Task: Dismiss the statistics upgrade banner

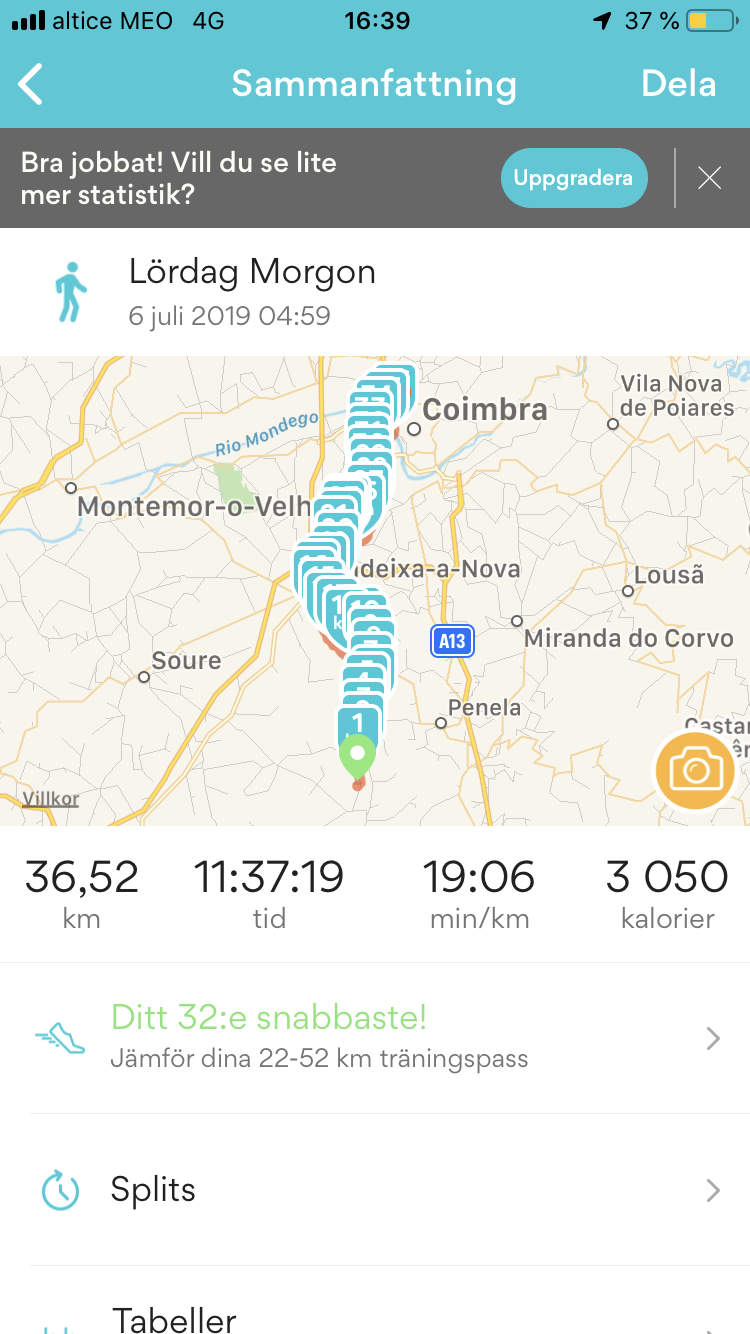Action: [709, 178]
